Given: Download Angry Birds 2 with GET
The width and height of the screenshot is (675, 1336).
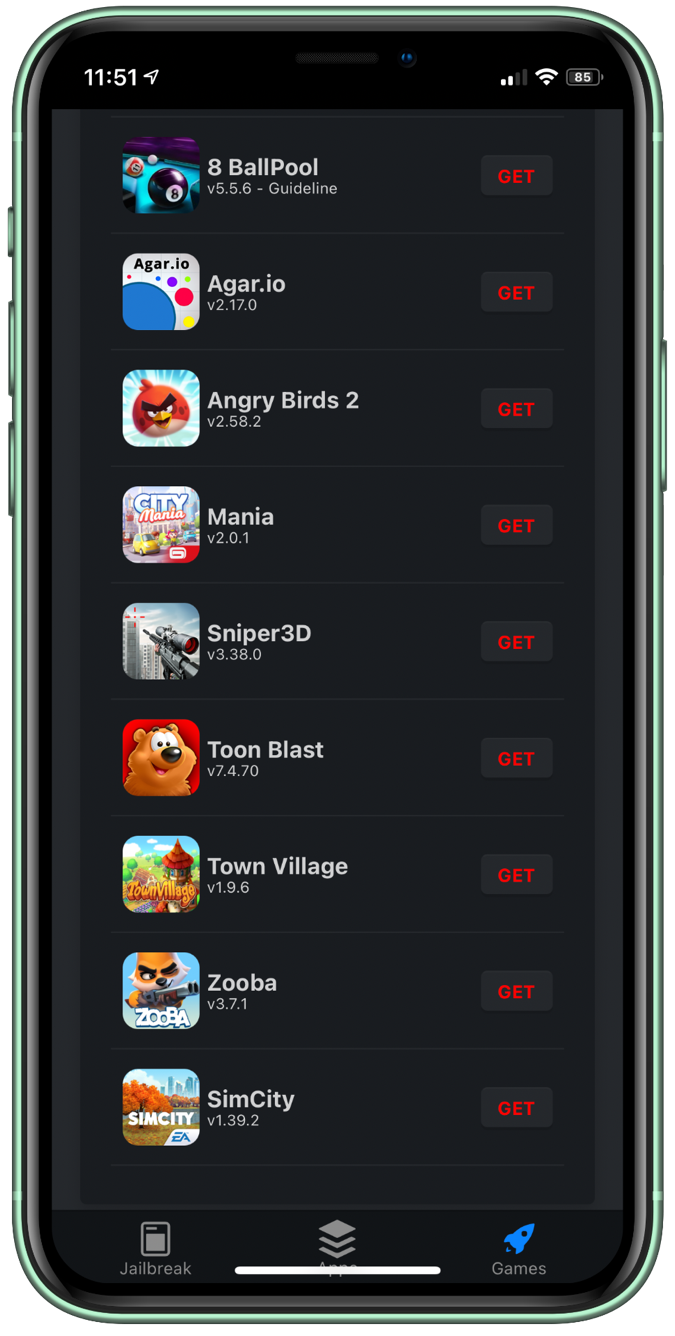Looking at the screenshot, I should 516,409.
